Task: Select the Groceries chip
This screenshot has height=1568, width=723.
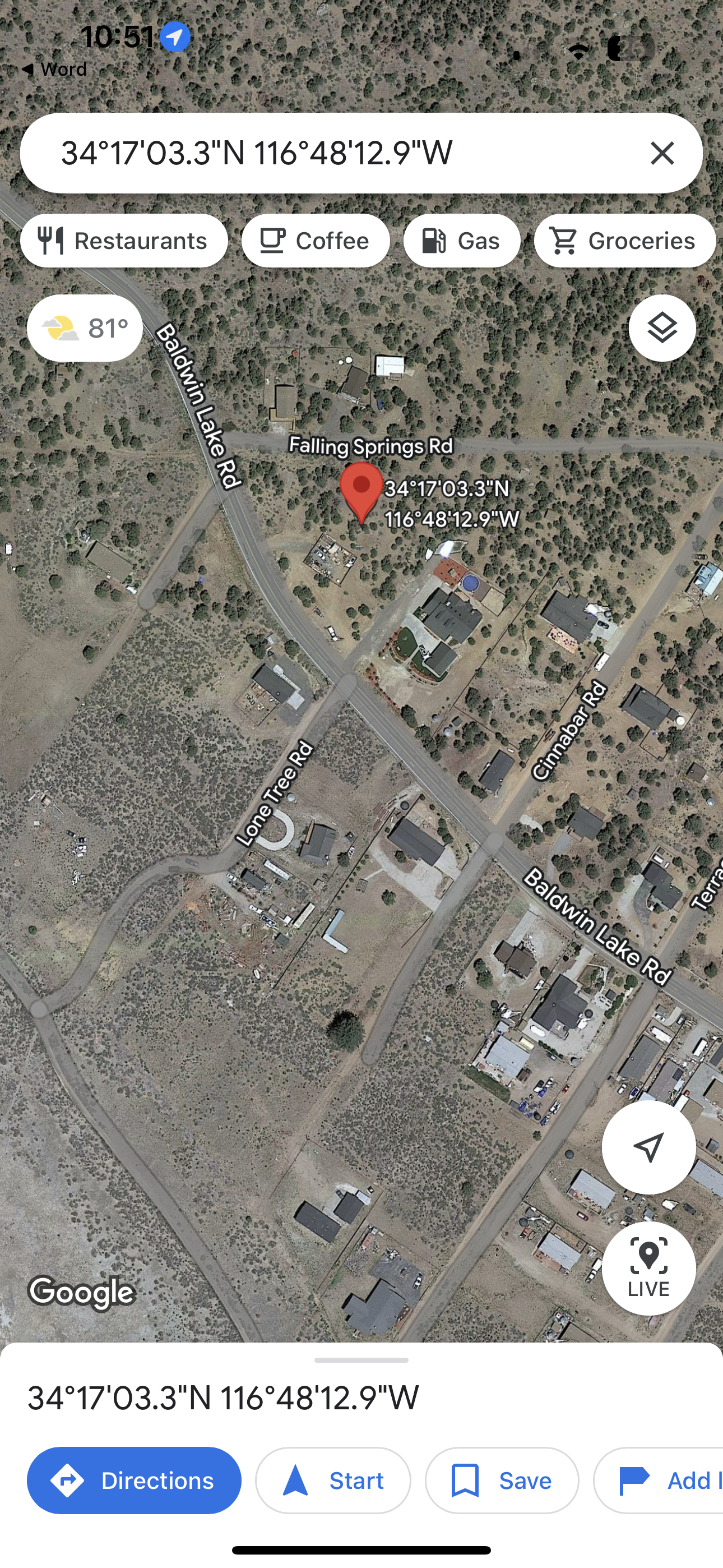Action: (624, 241)
